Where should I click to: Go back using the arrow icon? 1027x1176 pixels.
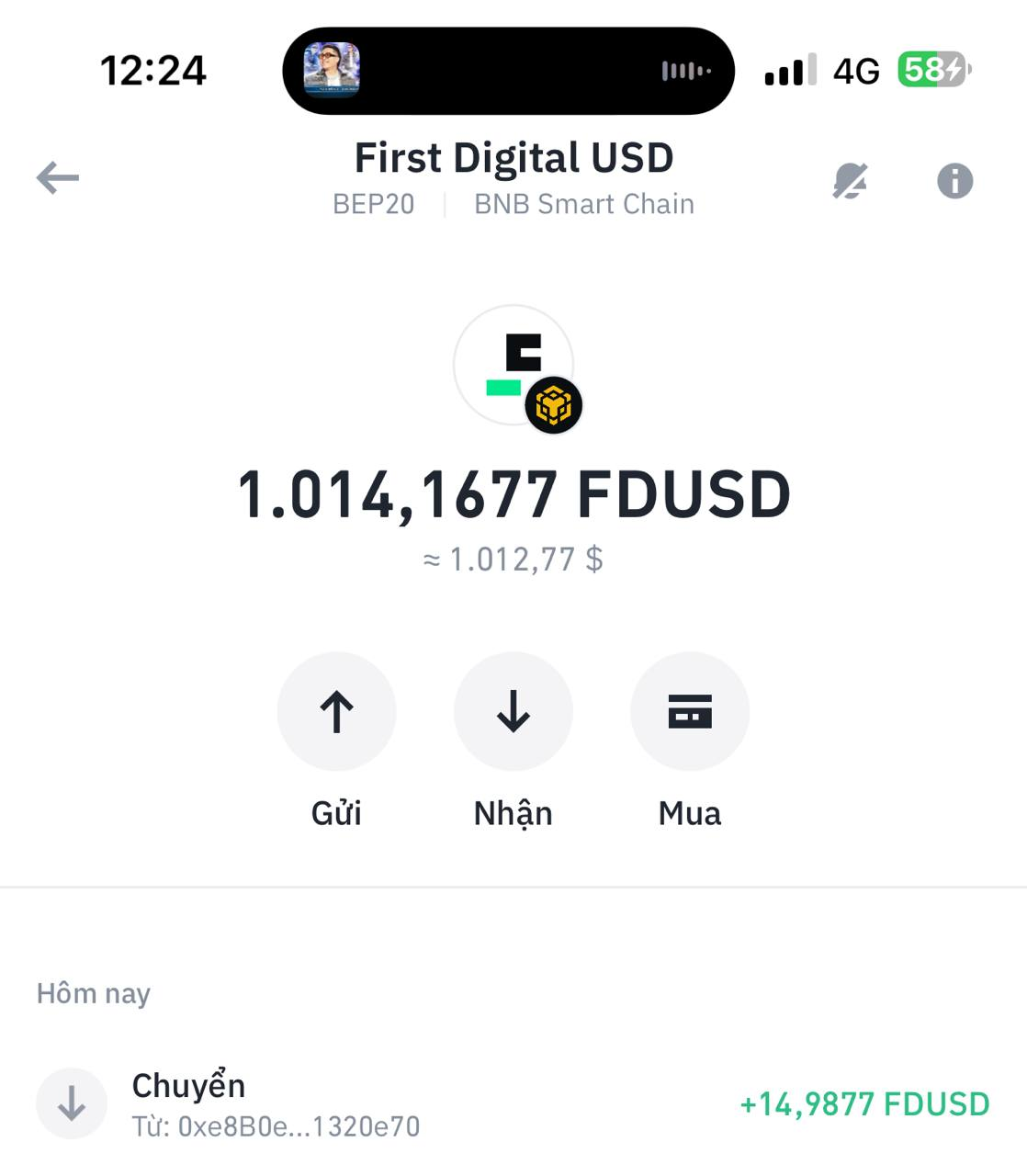(x=58, y=178)
